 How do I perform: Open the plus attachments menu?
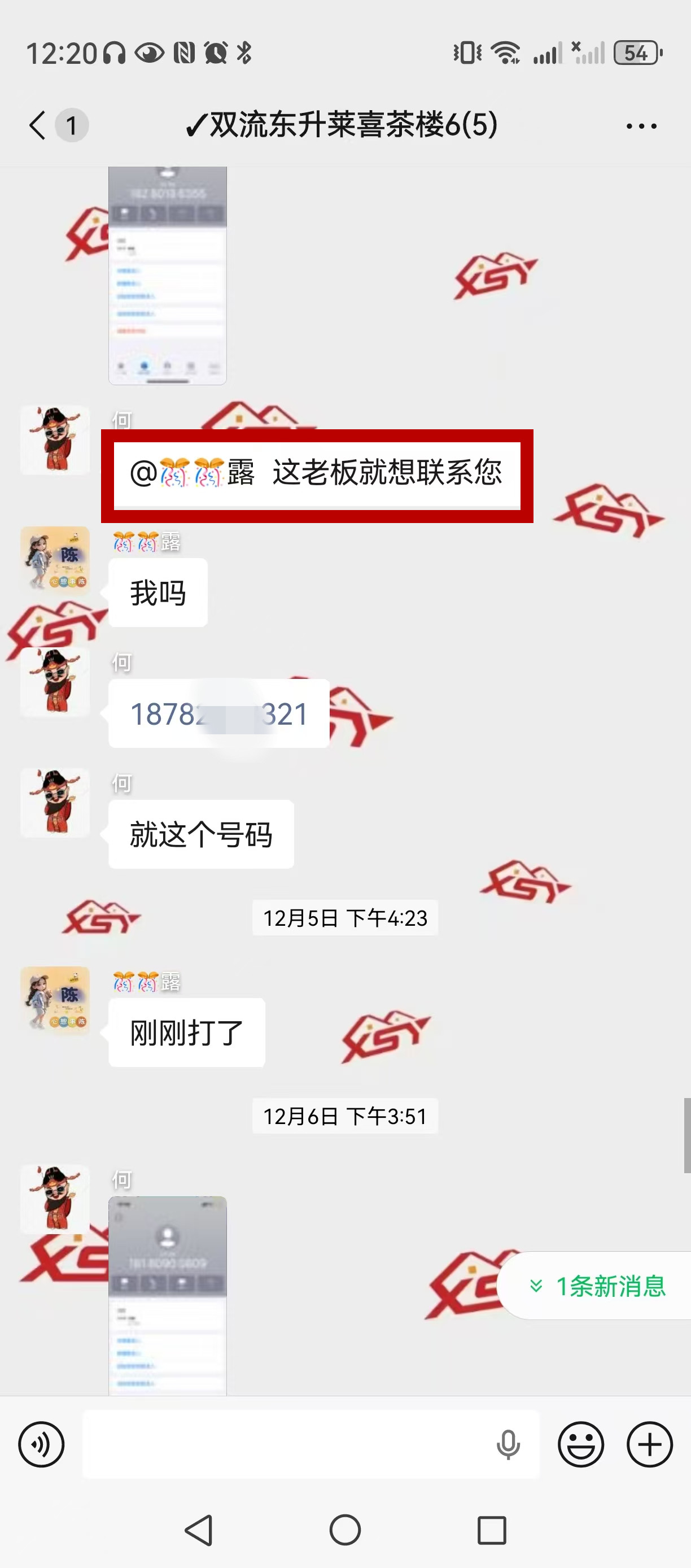tap(650, 1444)
